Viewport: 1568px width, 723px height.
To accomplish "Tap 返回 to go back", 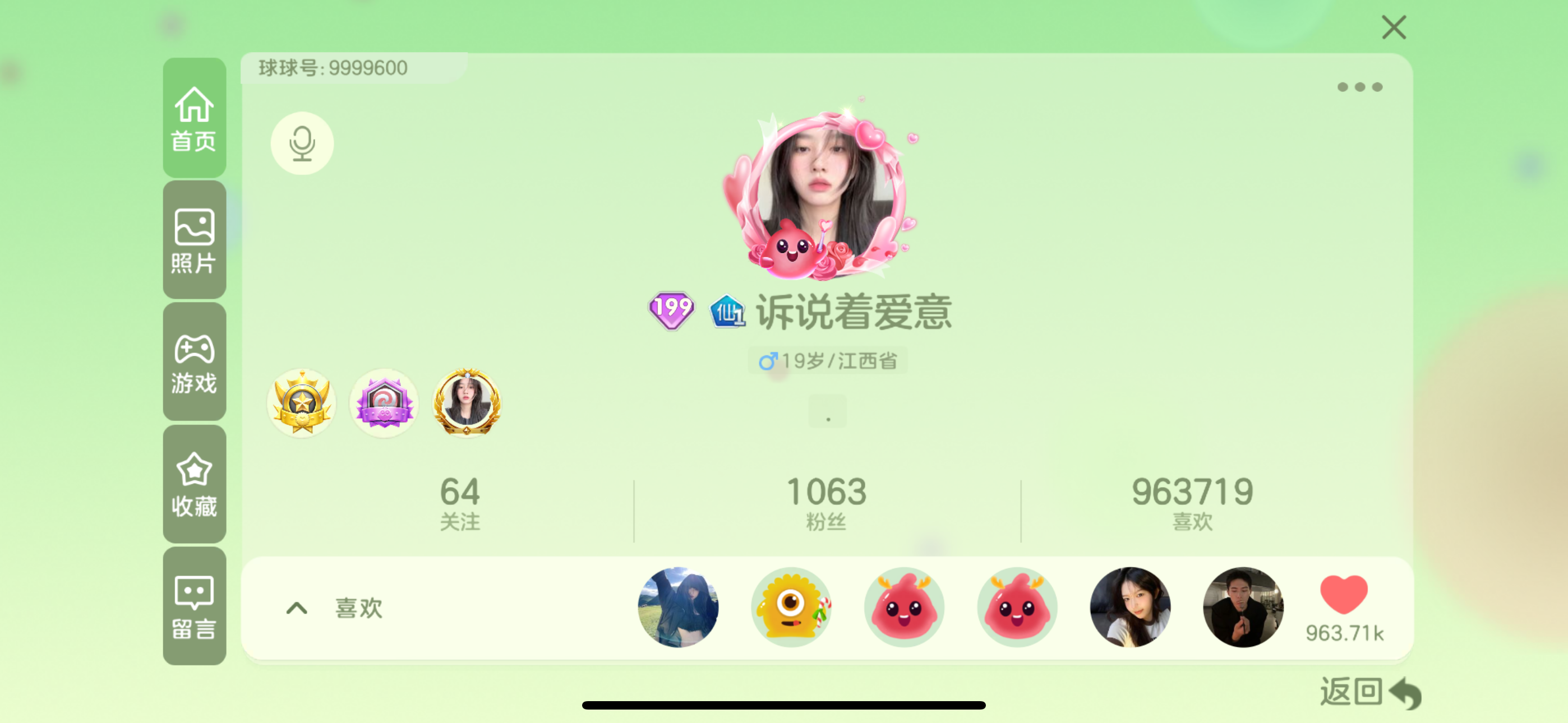I will [1369, 692].
